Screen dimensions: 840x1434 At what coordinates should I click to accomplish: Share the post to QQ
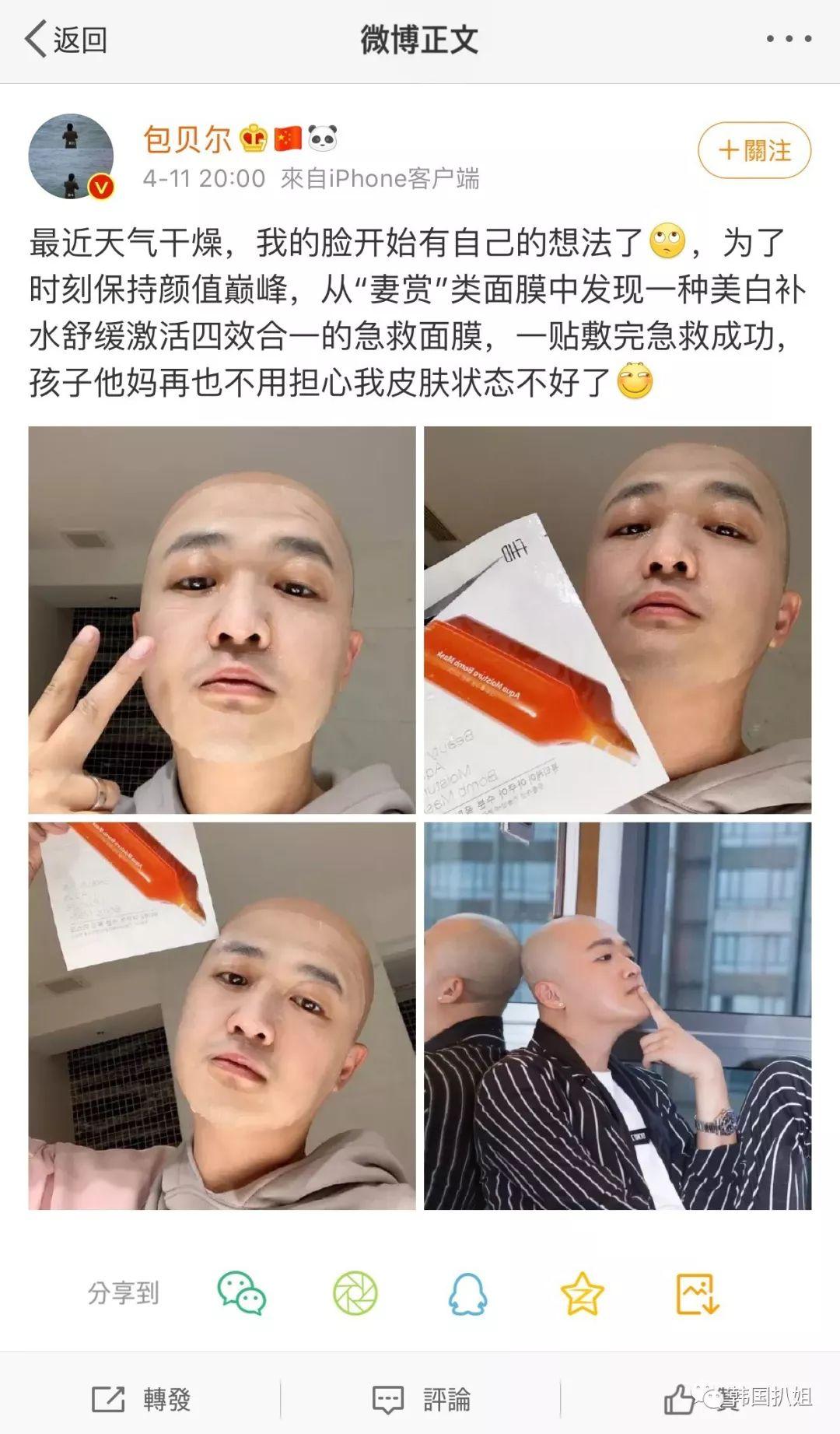pos(468,1293)
